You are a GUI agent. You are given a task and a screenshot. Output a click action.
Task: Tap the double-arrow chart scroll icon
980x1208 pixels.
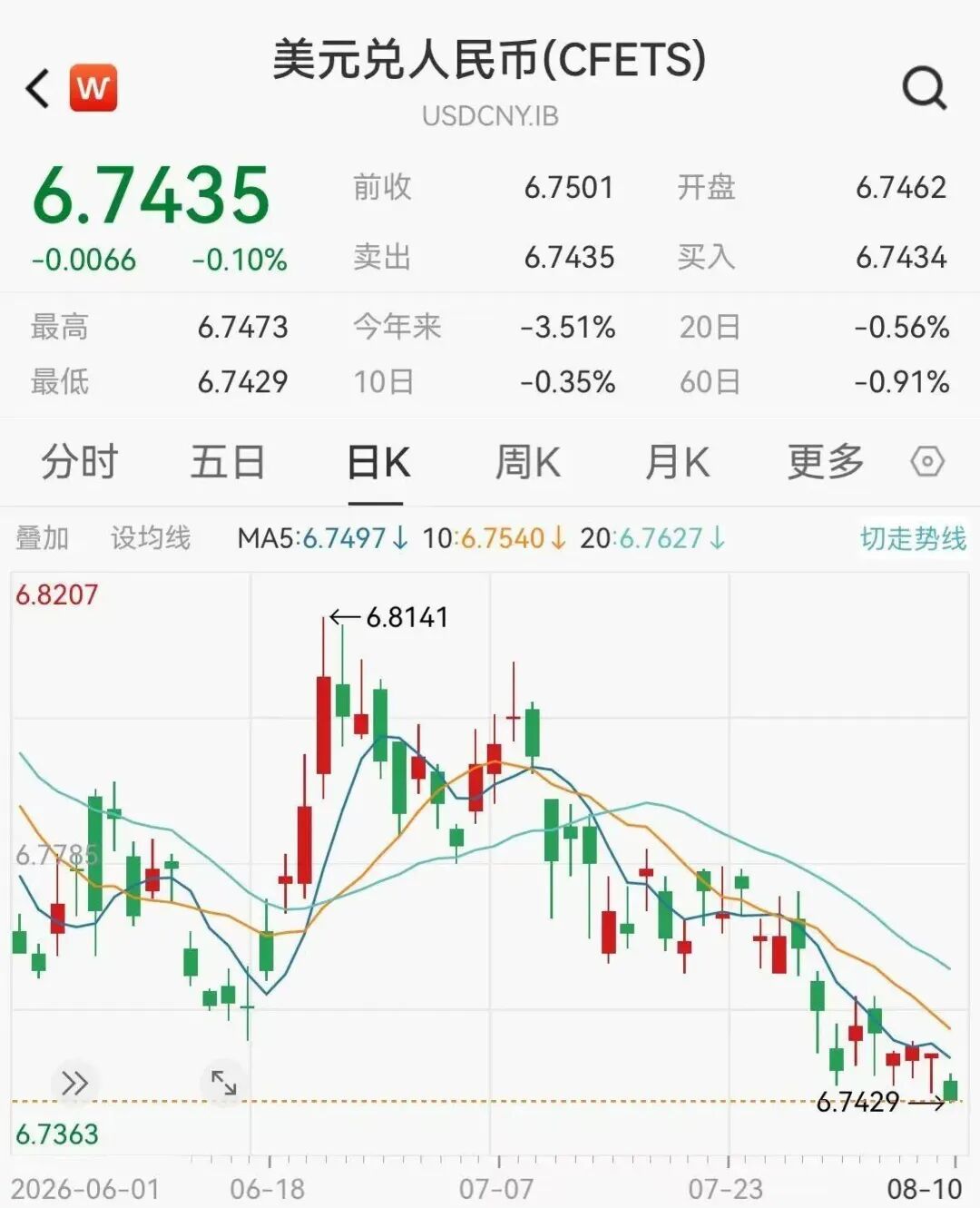coord(74,1083)
